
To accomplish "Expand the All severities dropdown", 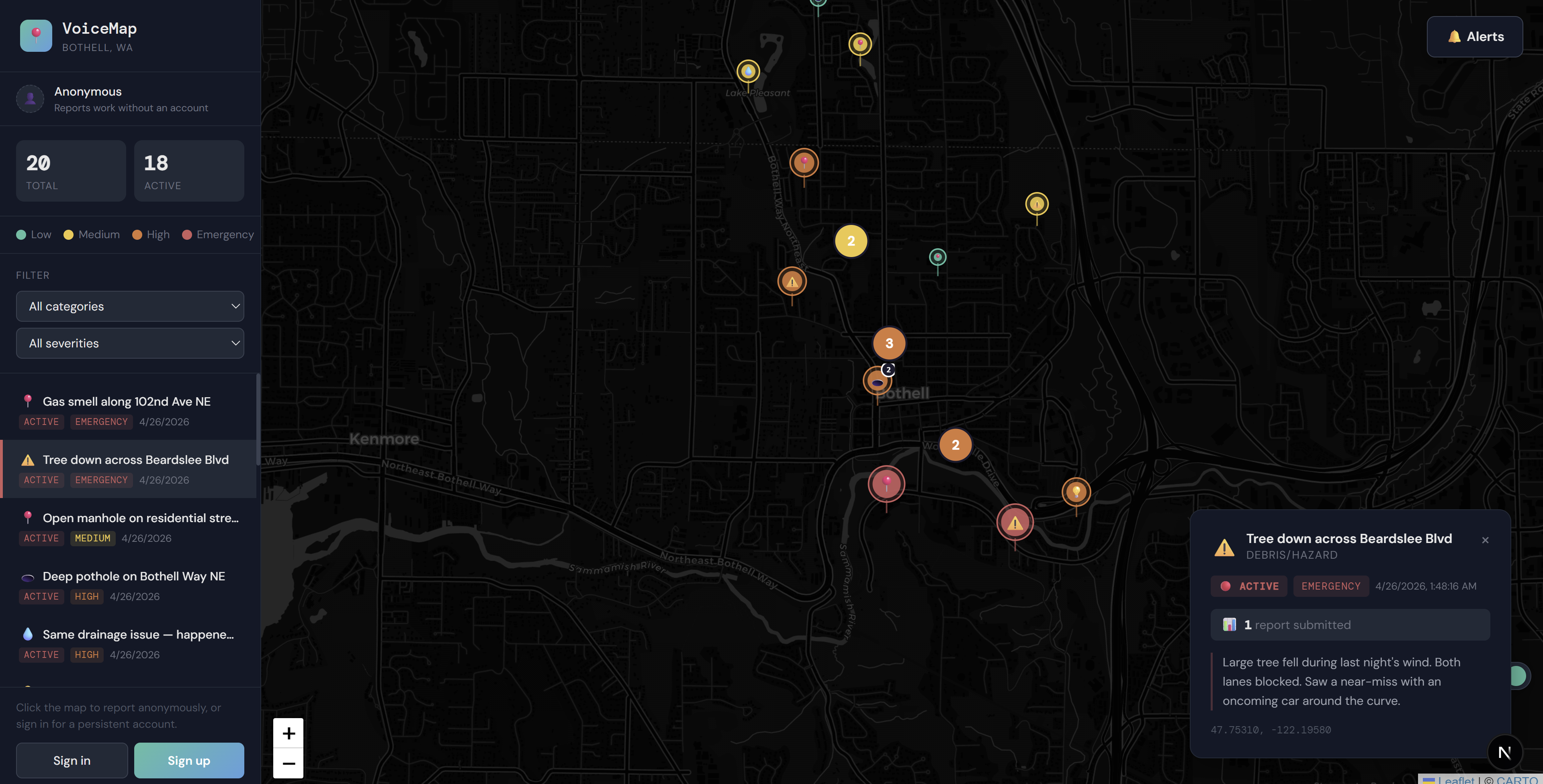I will [130, 343].
